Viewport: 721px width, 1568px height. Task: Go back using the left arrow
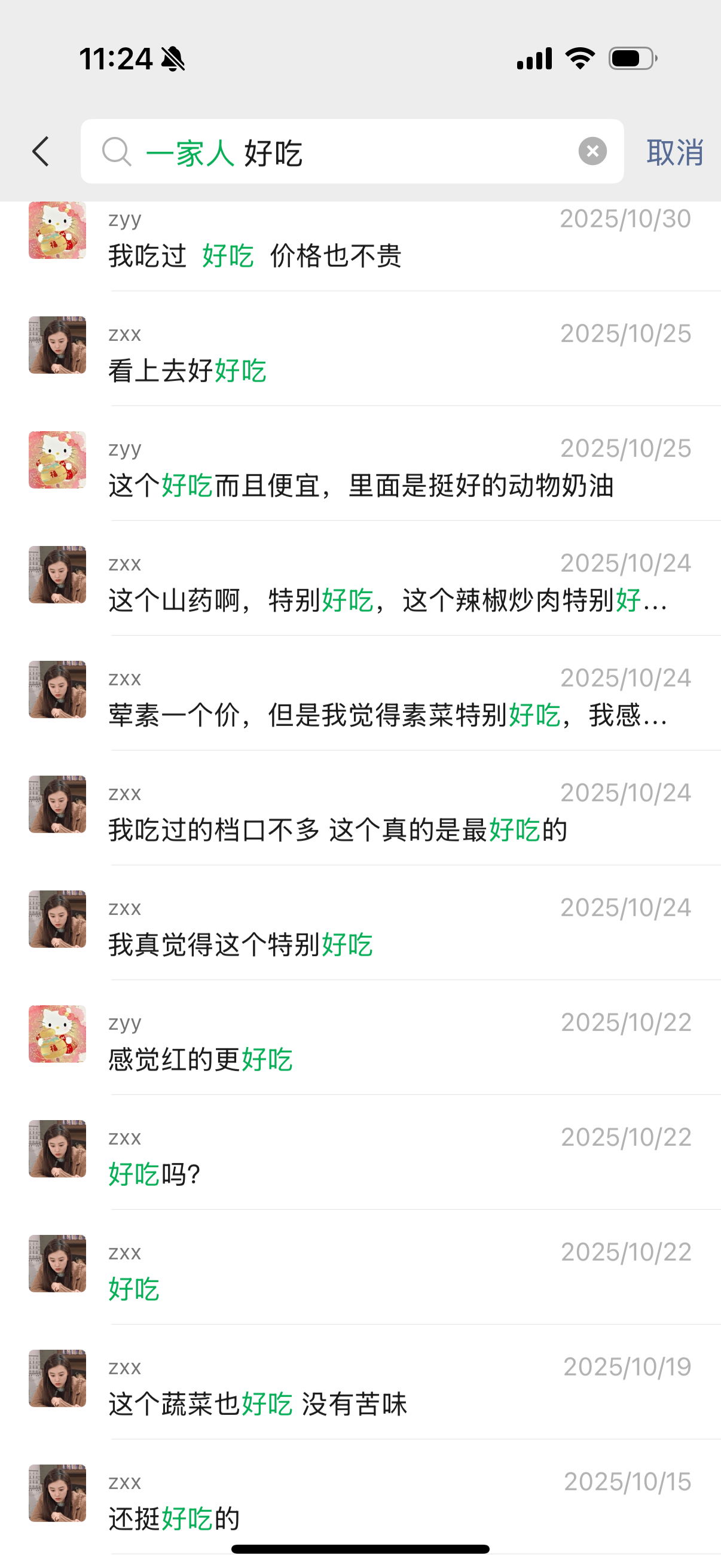click(x=41, y=151)
